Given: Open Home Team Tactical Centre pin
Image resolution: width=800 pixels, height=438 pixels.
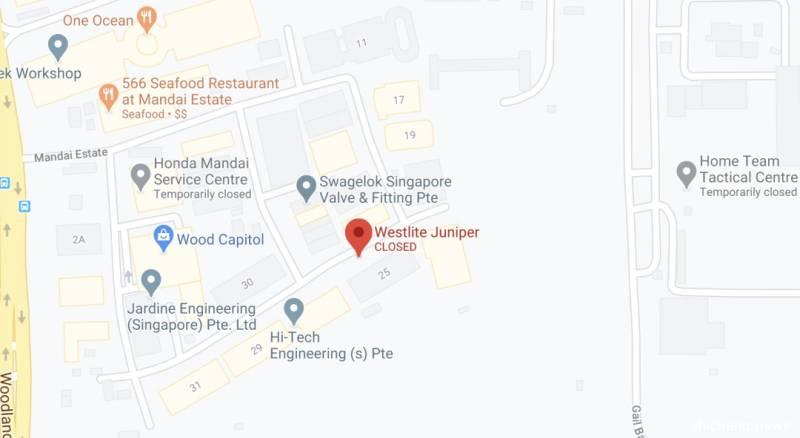Looking at the screenshot, I should coord(686,173).
